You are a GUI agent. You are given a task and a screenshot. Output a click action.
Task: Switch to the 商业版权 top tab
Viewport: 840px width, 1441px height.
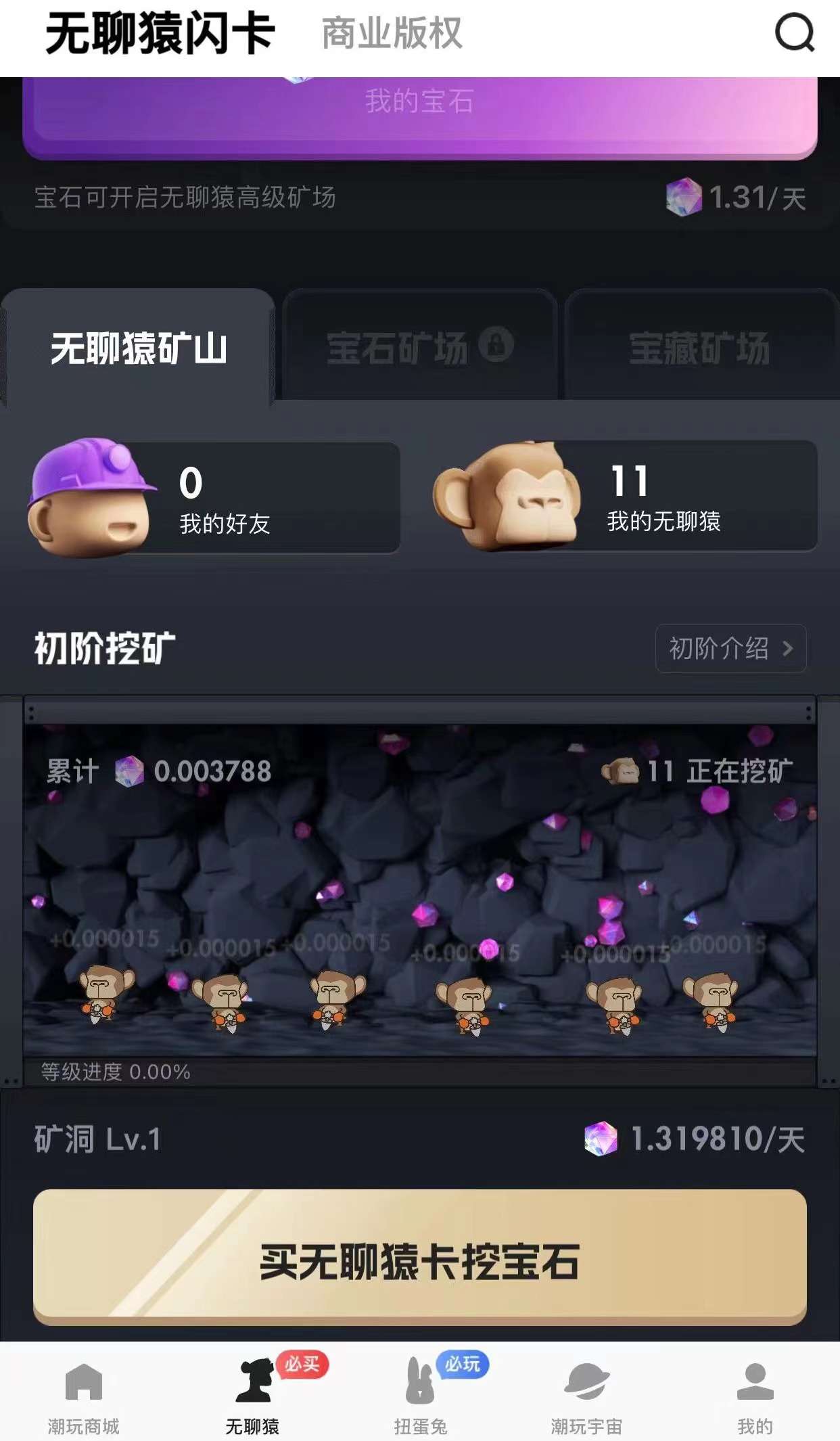[x=392, y=34]
